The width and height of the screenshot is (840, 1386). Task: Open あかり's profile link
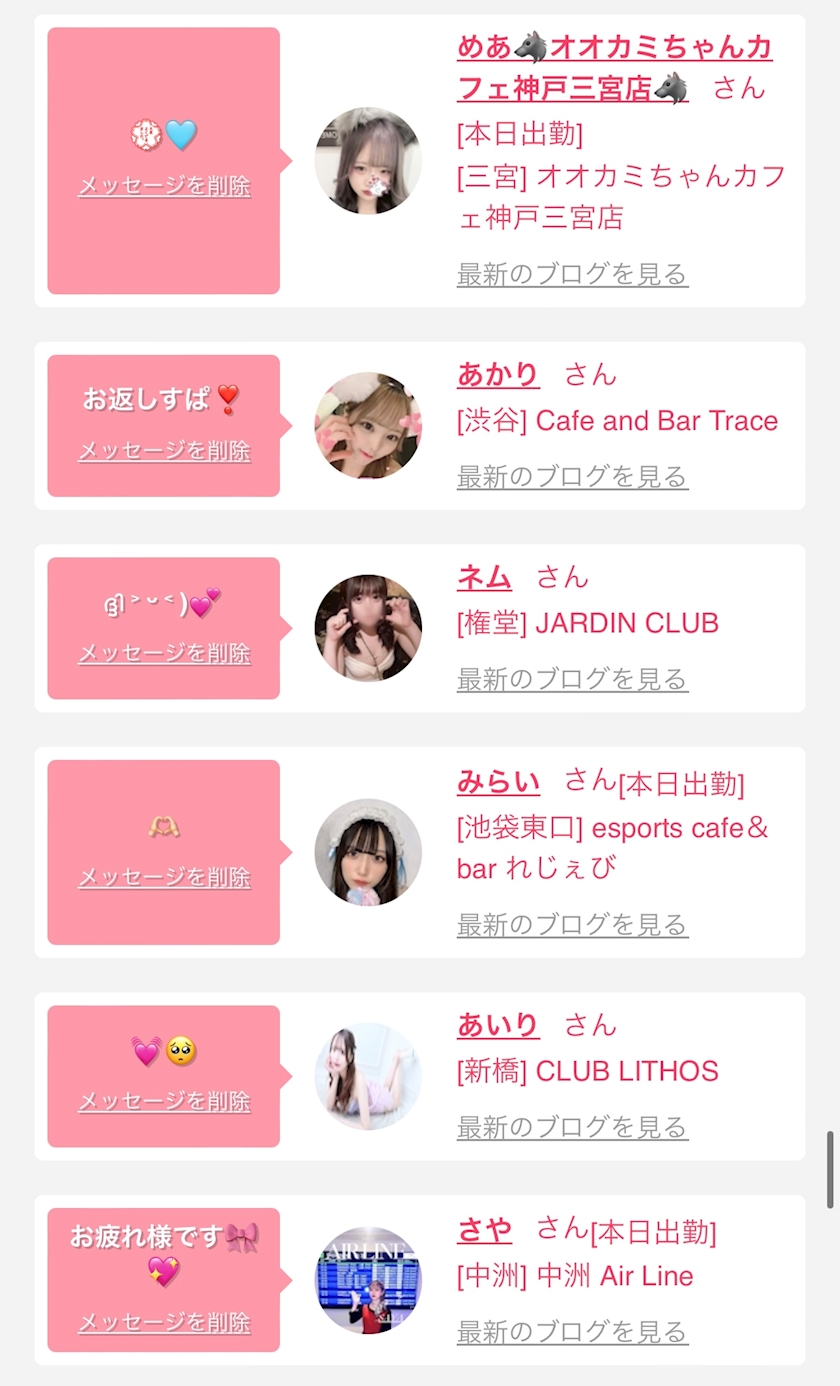click(498, 375)
